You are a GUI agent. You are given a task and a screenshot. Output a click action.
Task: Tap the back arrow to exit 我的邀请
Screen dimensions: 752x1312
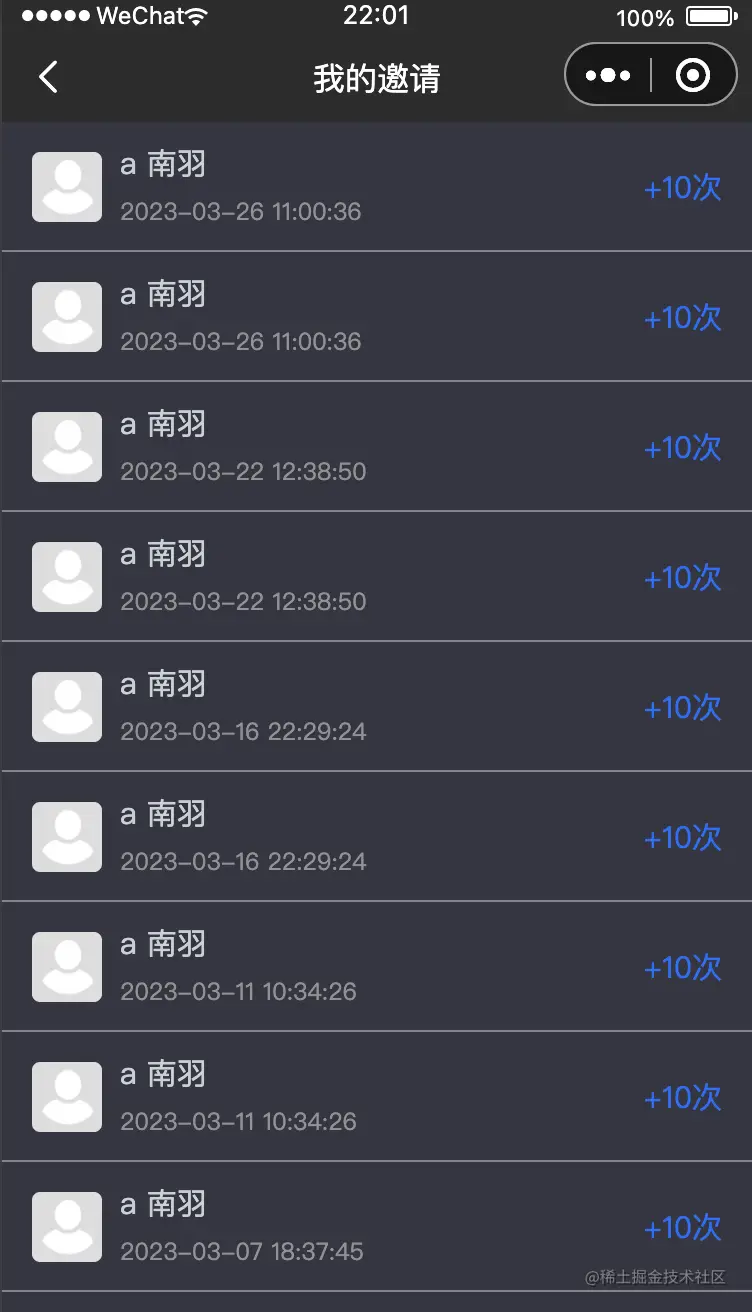[x=48, y=76]
